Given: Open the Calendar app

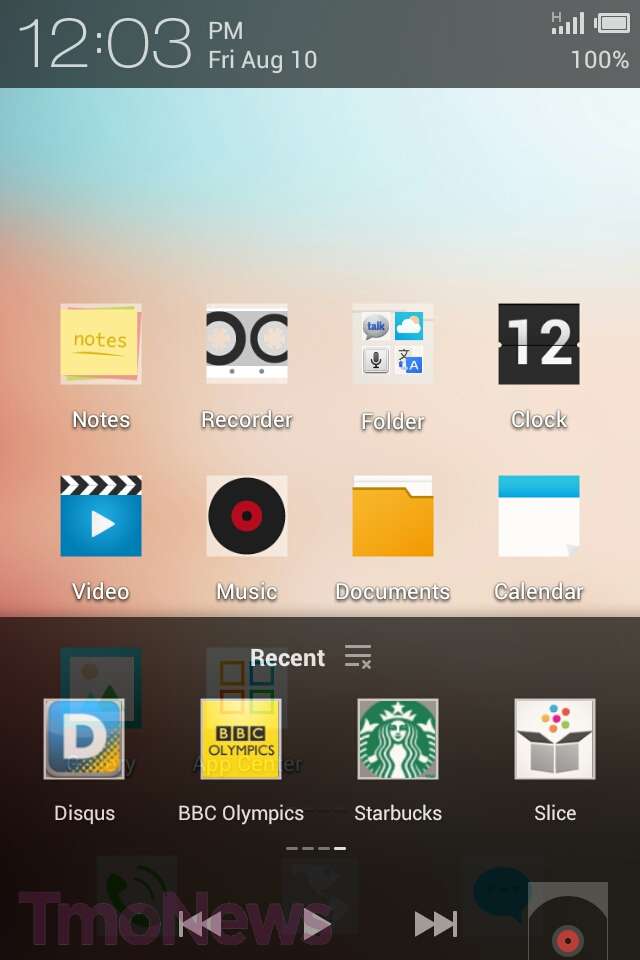Looking at the screenshot, I should tap(539, 516).
